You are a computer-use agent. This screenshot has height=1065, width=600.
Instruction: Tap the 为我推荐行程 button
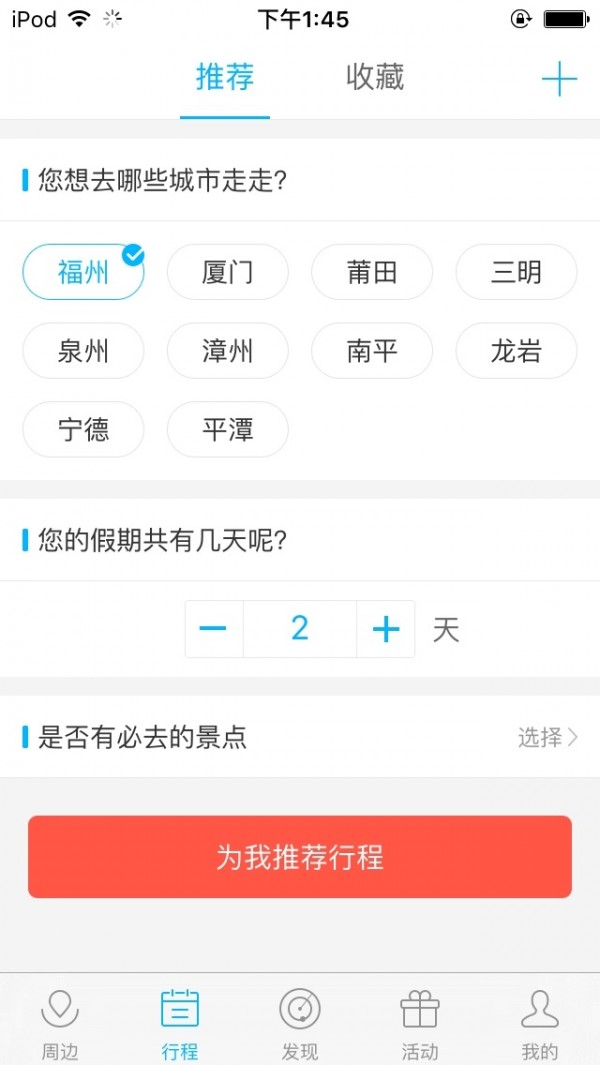click(x=300, y=857)
